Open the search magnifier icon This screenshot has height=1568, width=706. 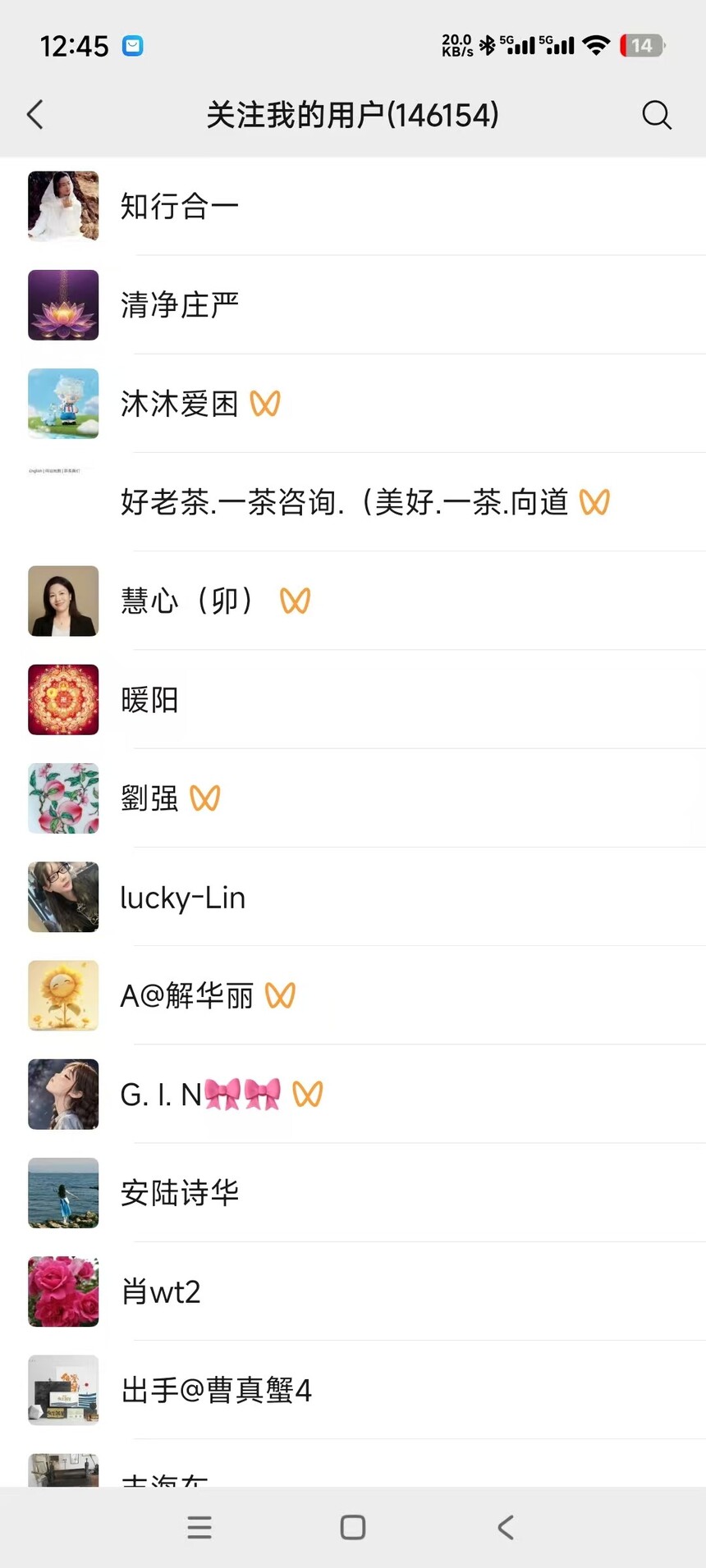click(x=656, y=115)
